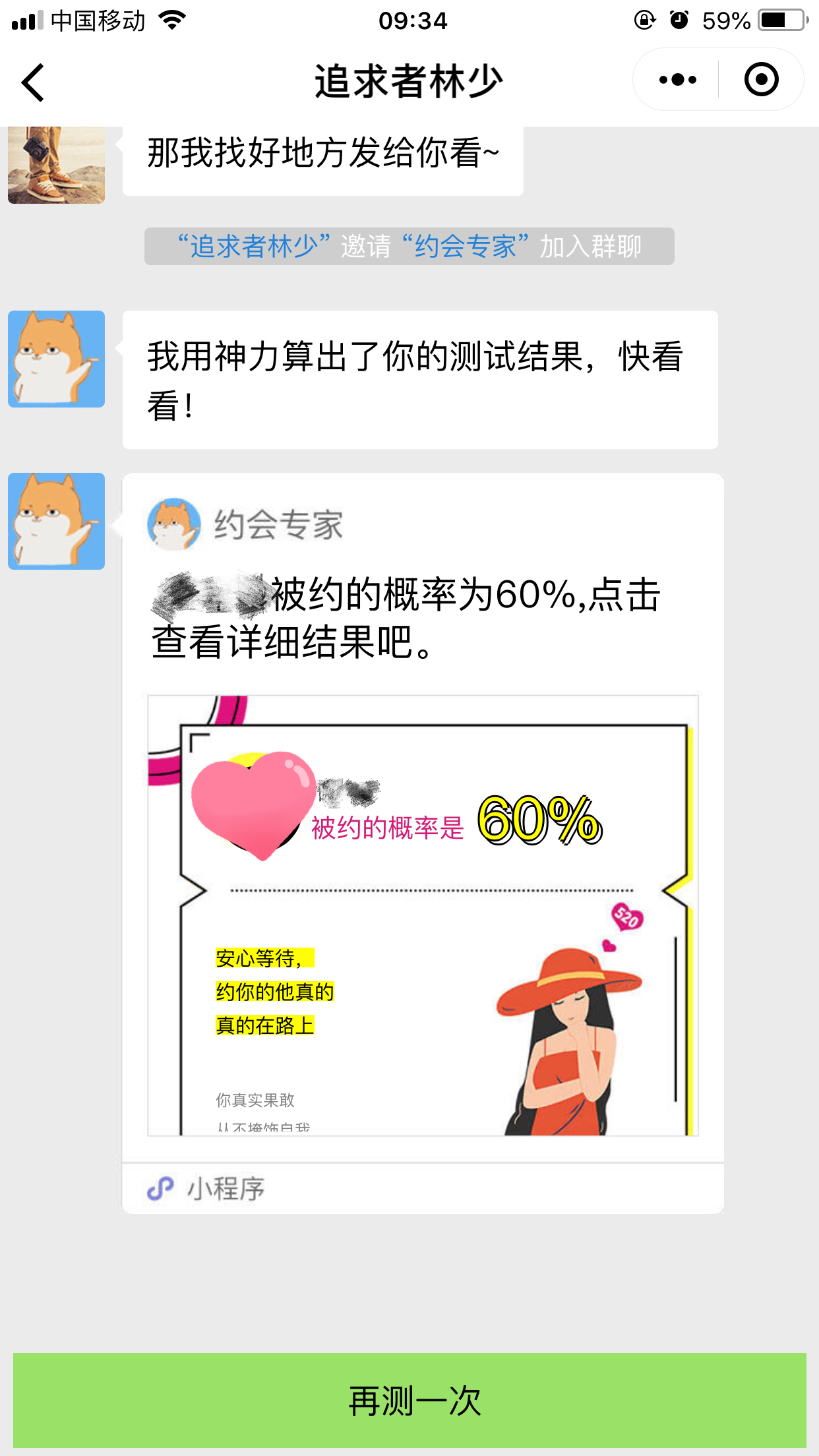The image size is (819, 1456).
Task: Close the mini program with circle button
Action: pyautogui.click(x=762, y=80)
